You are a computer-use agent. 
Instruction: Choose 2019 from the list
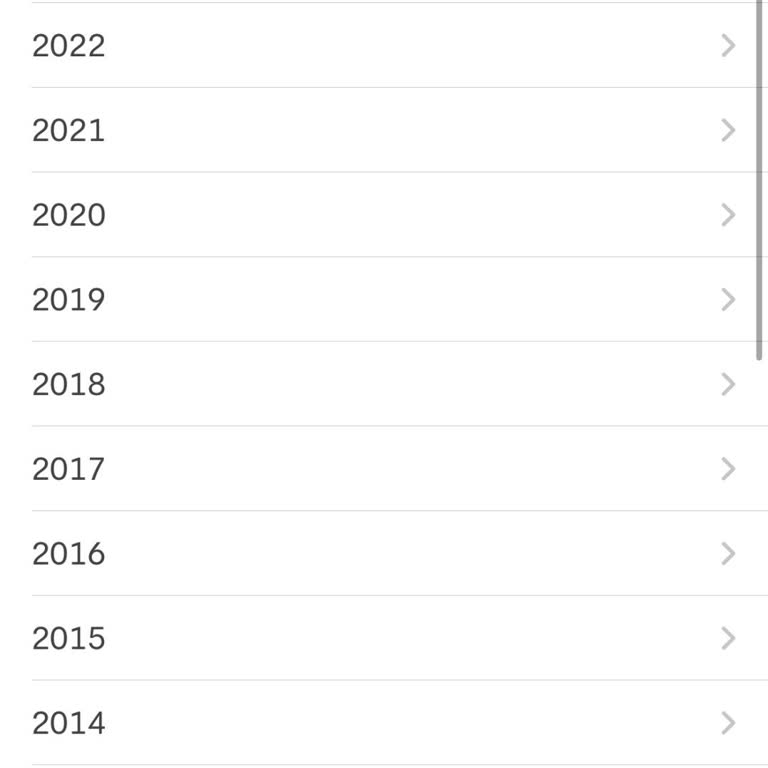point(68,300)
